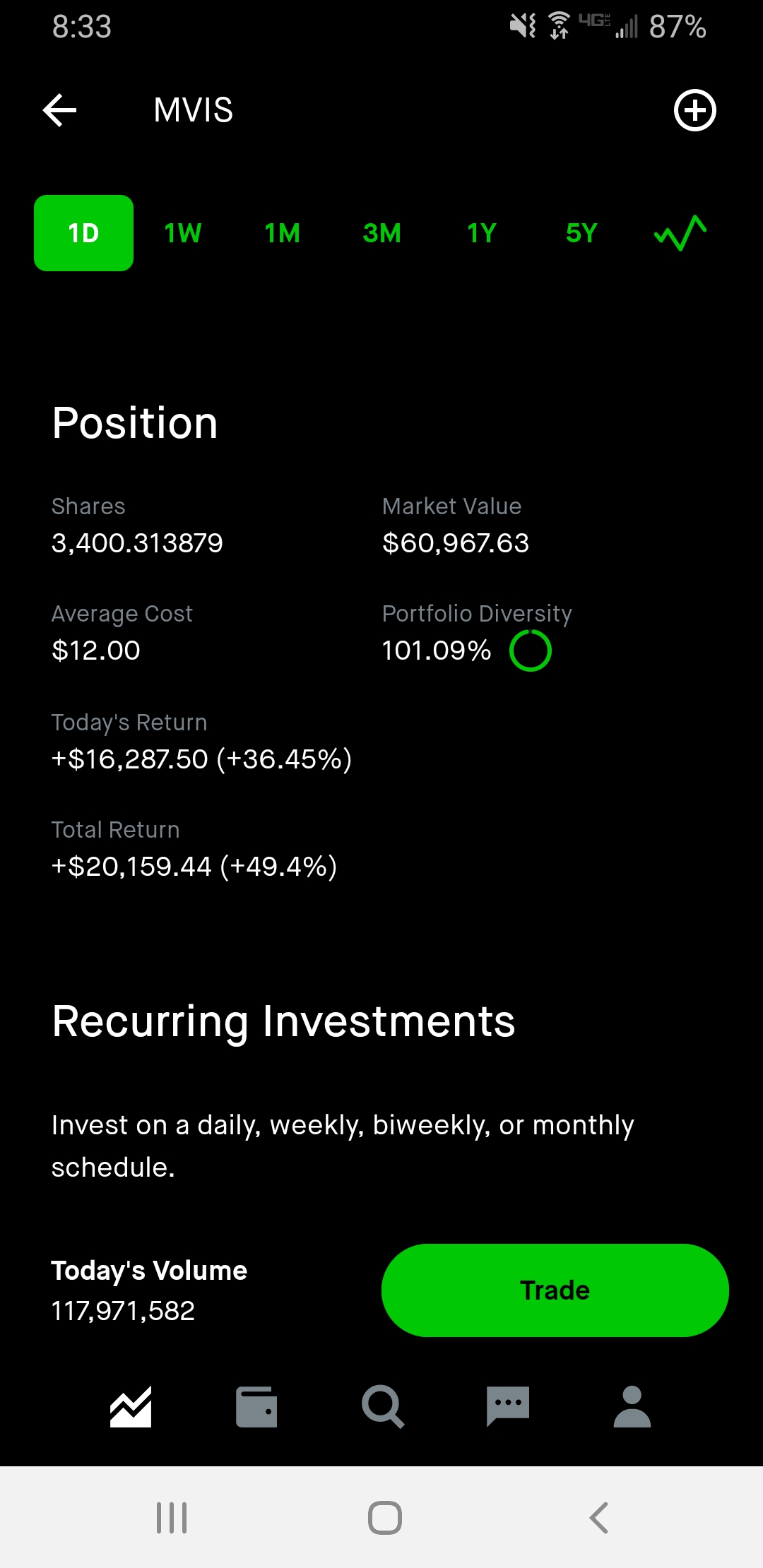The image size is (763, 1568).
Task: Select the 3M timeframe tab
Action: pos(381,233)
